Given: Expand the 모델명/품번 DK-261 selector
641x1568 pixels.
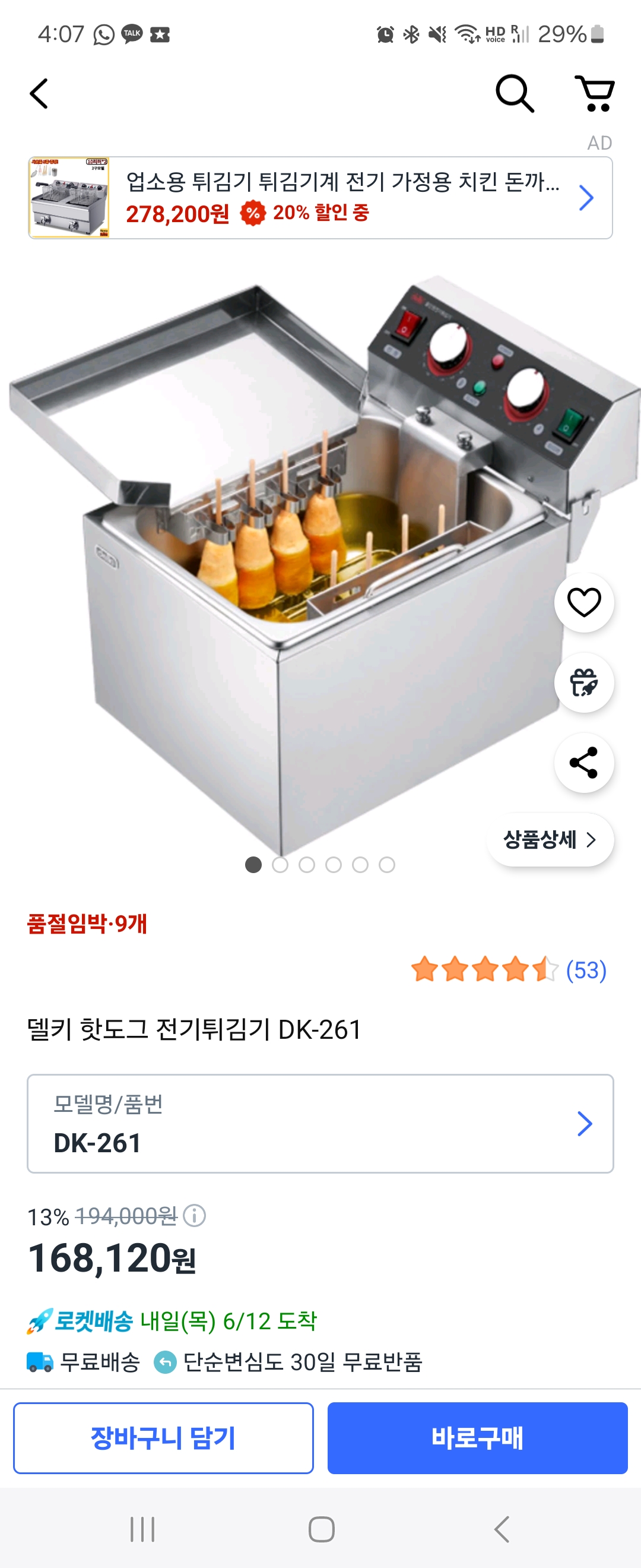Looking at the screenshot, I should pyautogui.click(x=320, y=1123).
